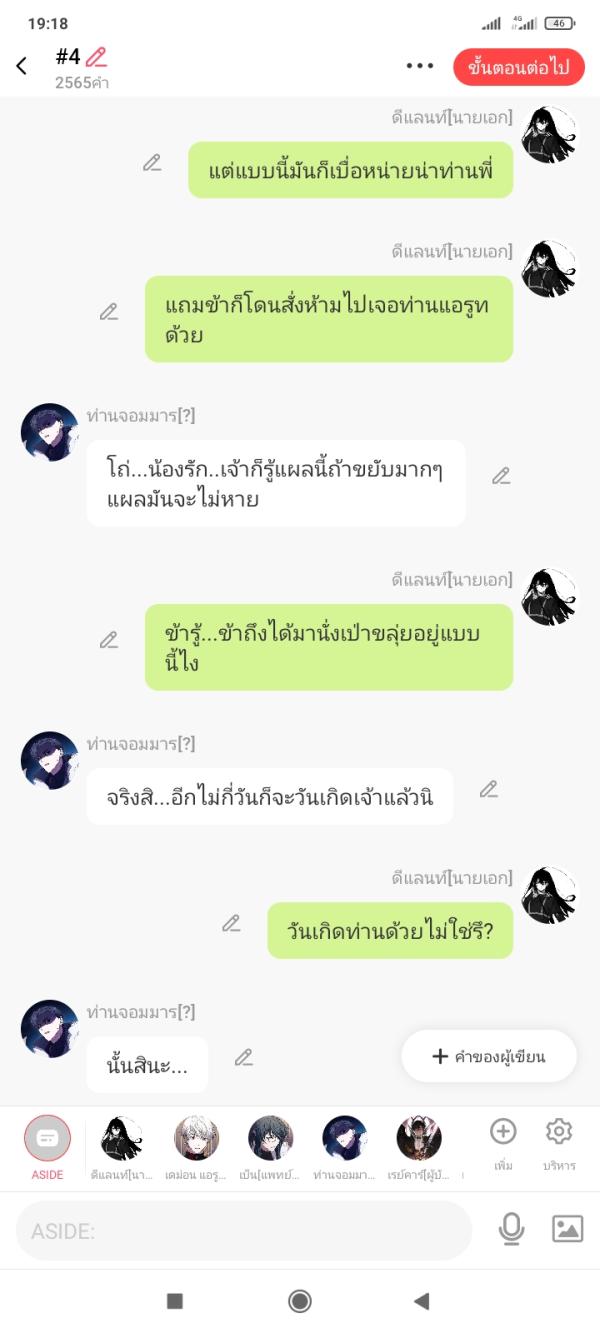Focus the ASIDE text input field

243,1231
